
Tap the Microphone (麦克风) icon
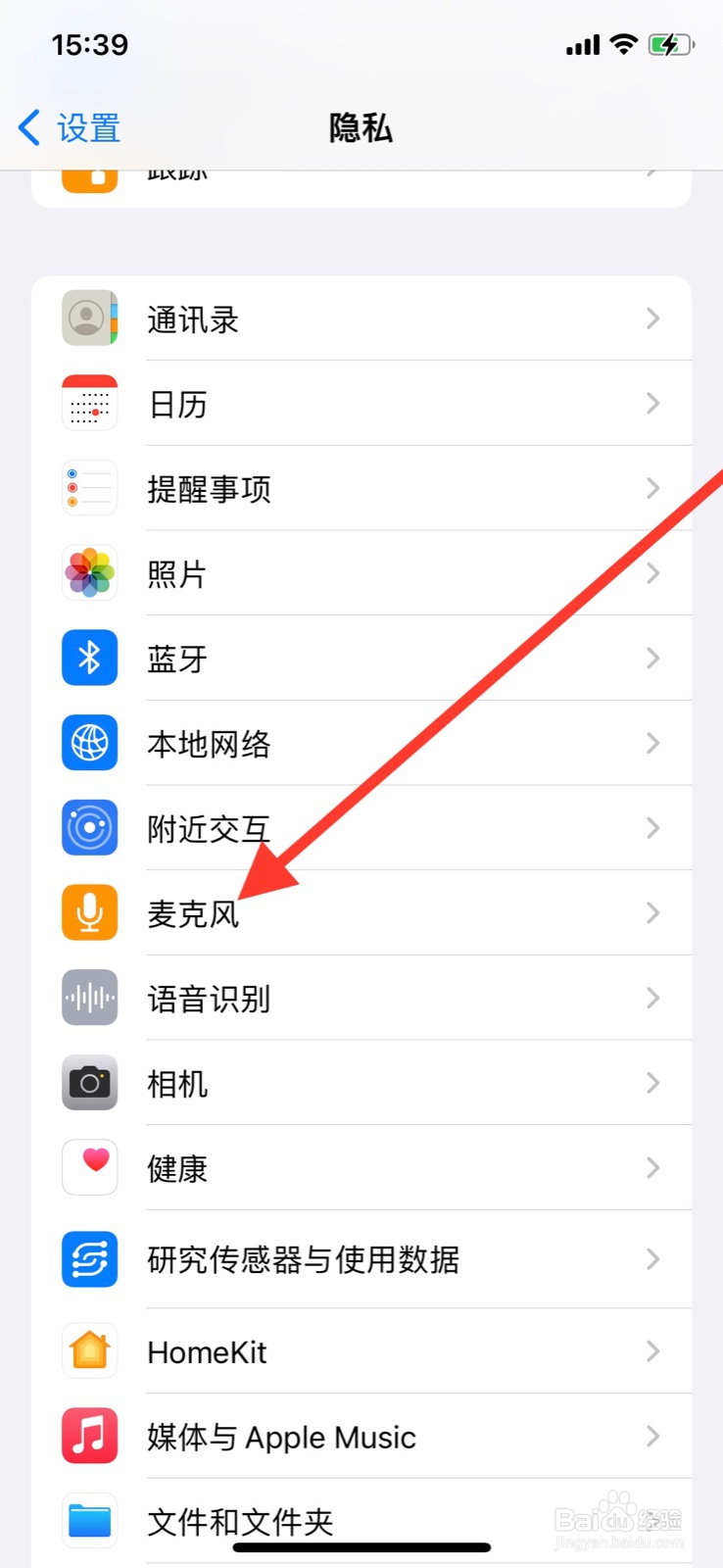(89, 912)
